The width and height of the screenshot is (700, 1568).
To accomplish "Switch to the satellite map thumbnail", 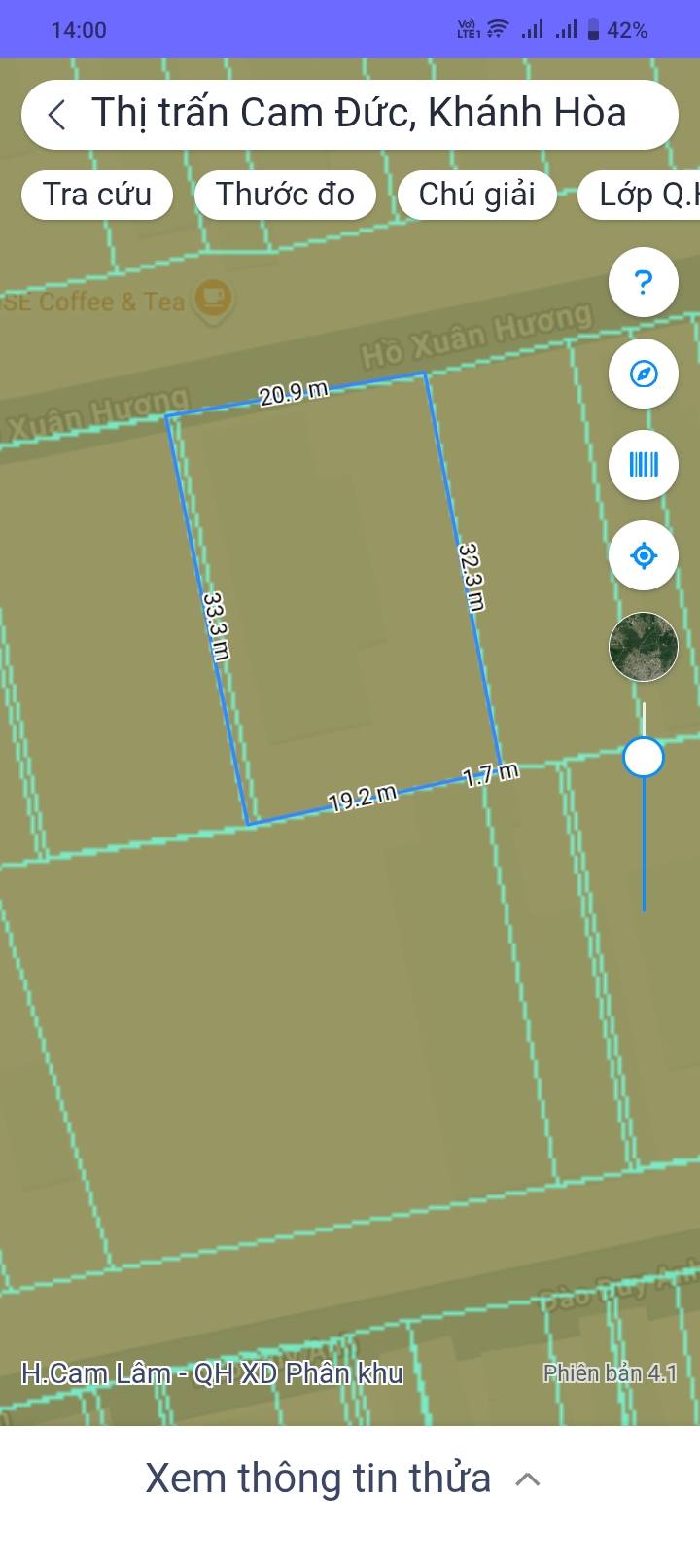I will click(643, 647).
